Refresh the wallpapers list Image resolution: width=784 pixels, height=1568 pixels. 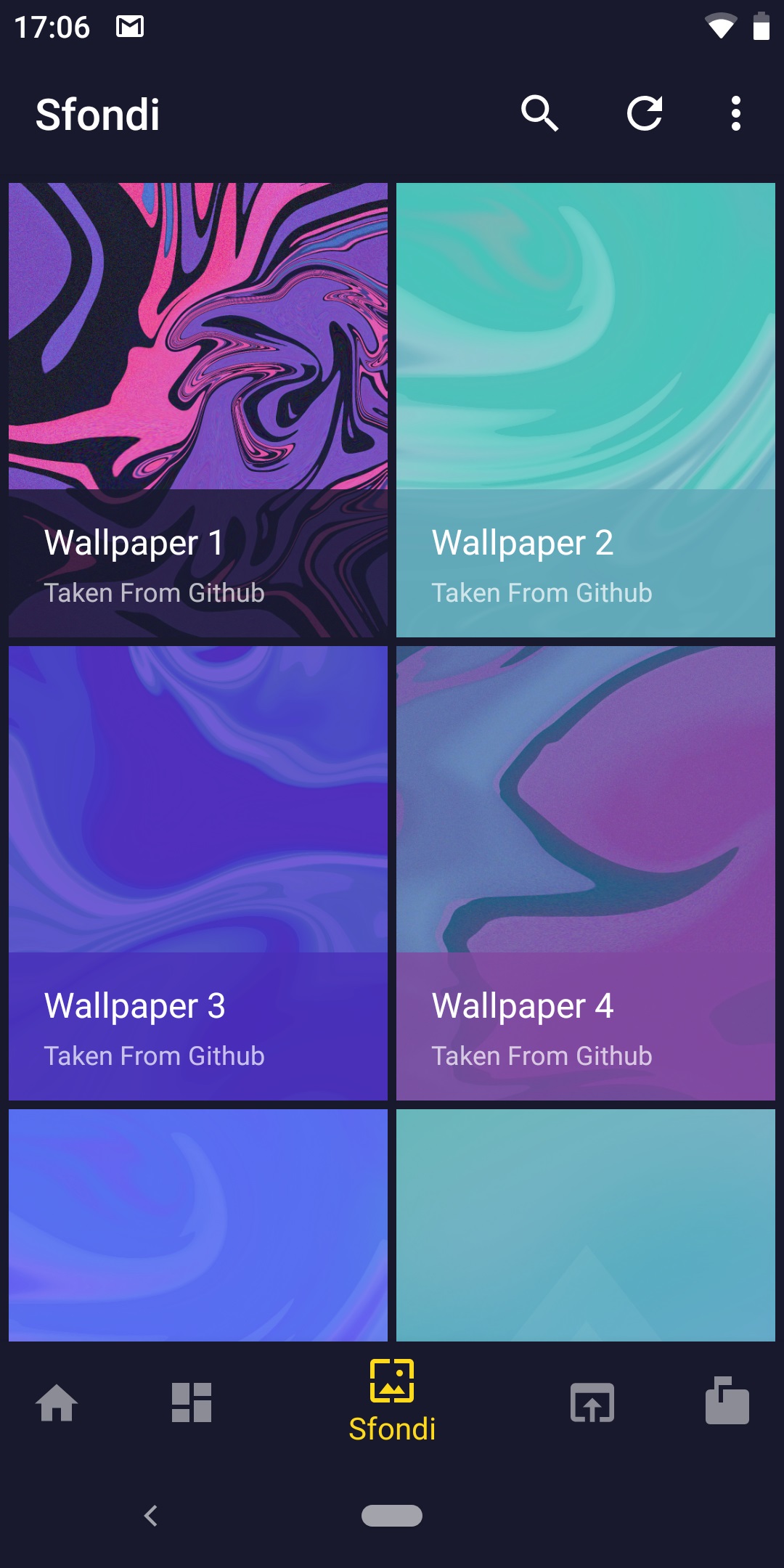point(645,114)
